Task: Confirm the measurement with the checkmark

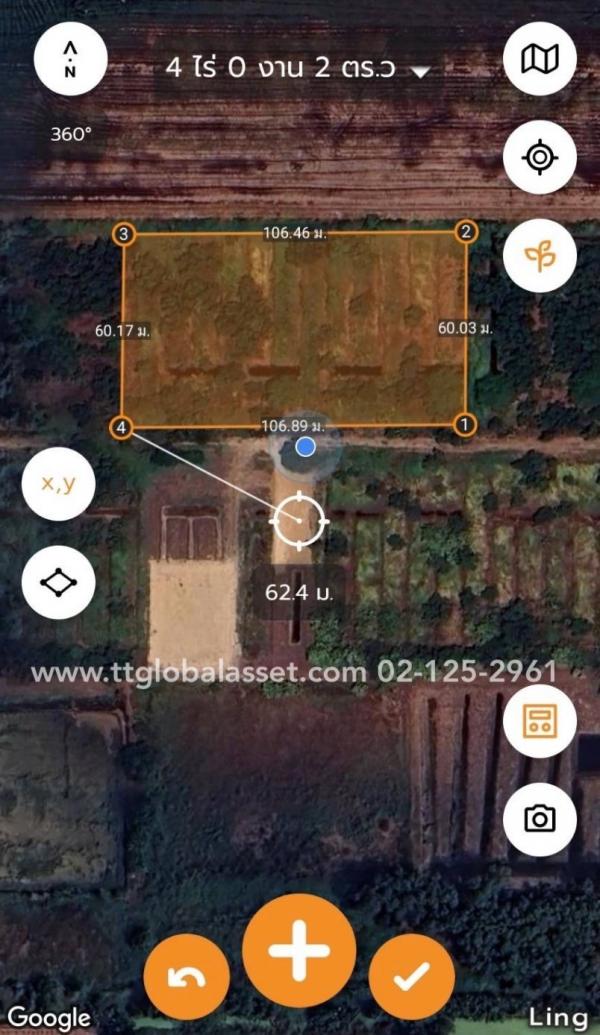Action: coord(411,977)
